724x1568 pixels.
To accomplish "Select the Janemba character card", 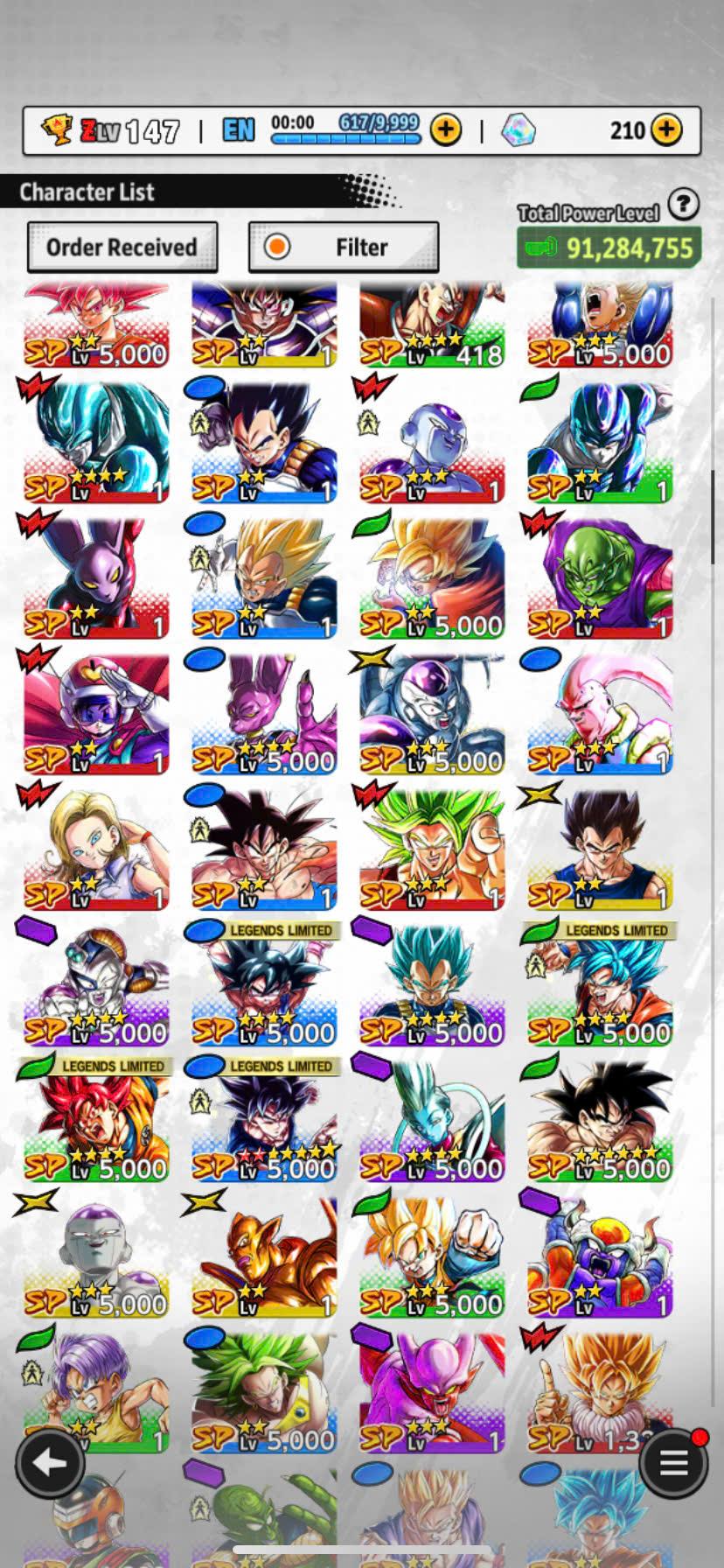I will [432, 1391].
